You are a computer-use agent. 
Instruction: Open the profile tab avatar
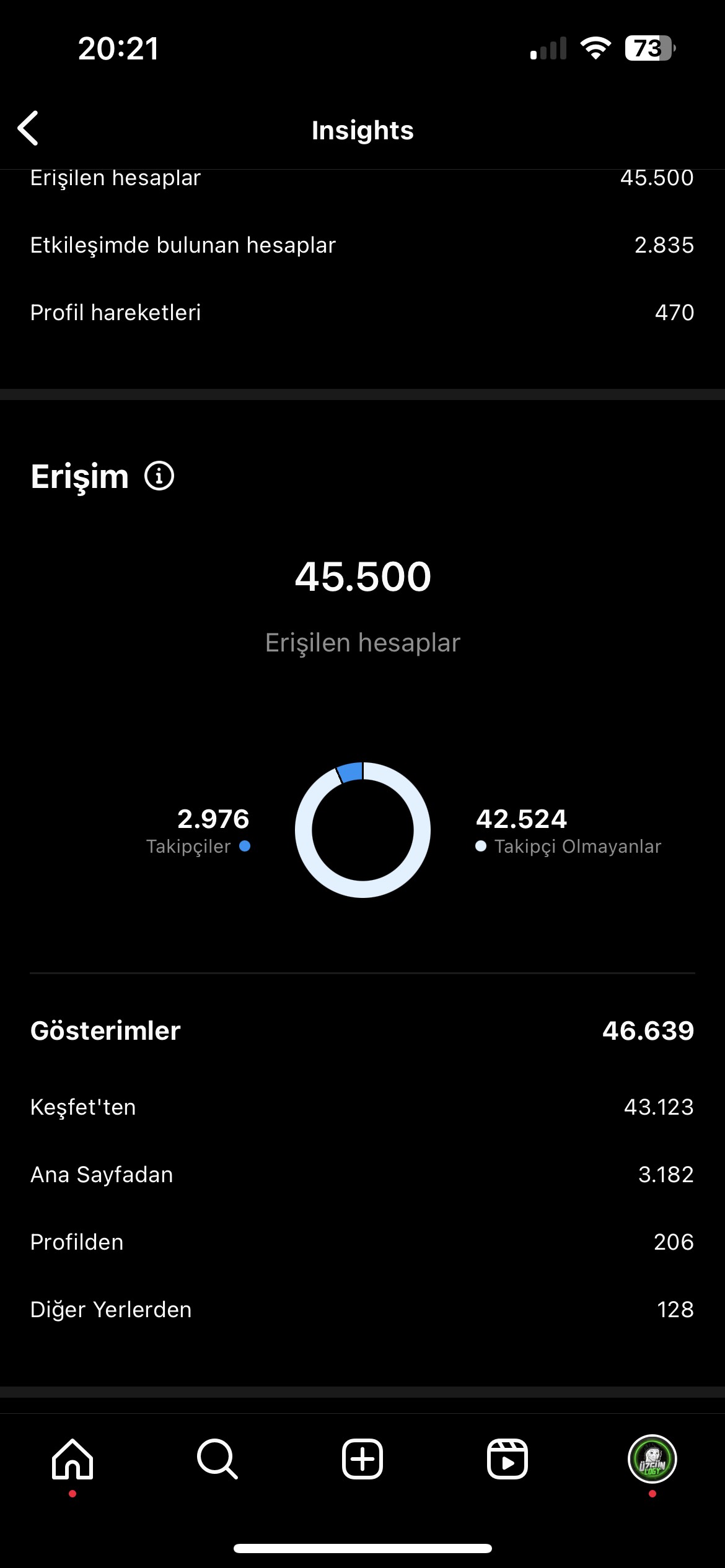652,1459
